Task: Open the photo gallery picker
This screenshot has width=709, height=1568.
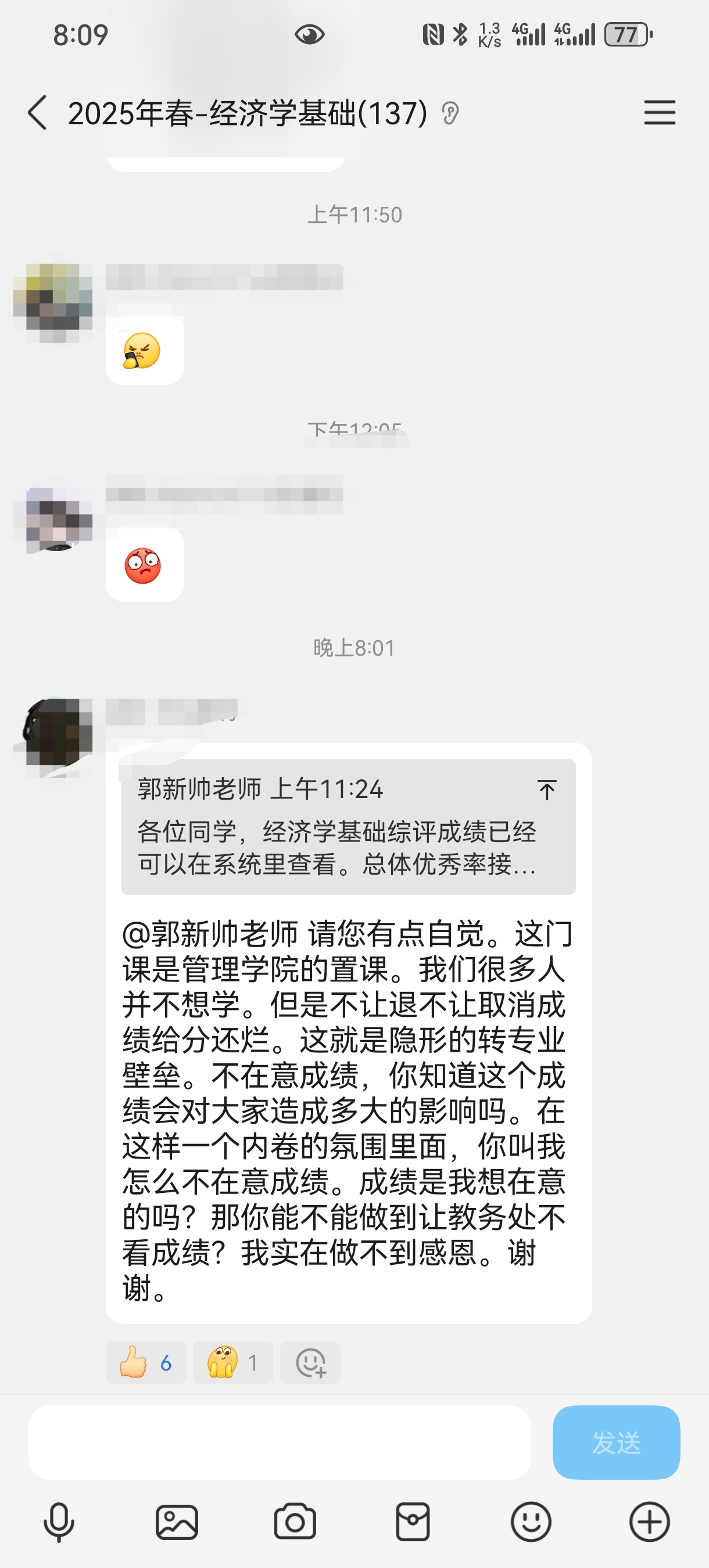Action: tap(177, 1522)
